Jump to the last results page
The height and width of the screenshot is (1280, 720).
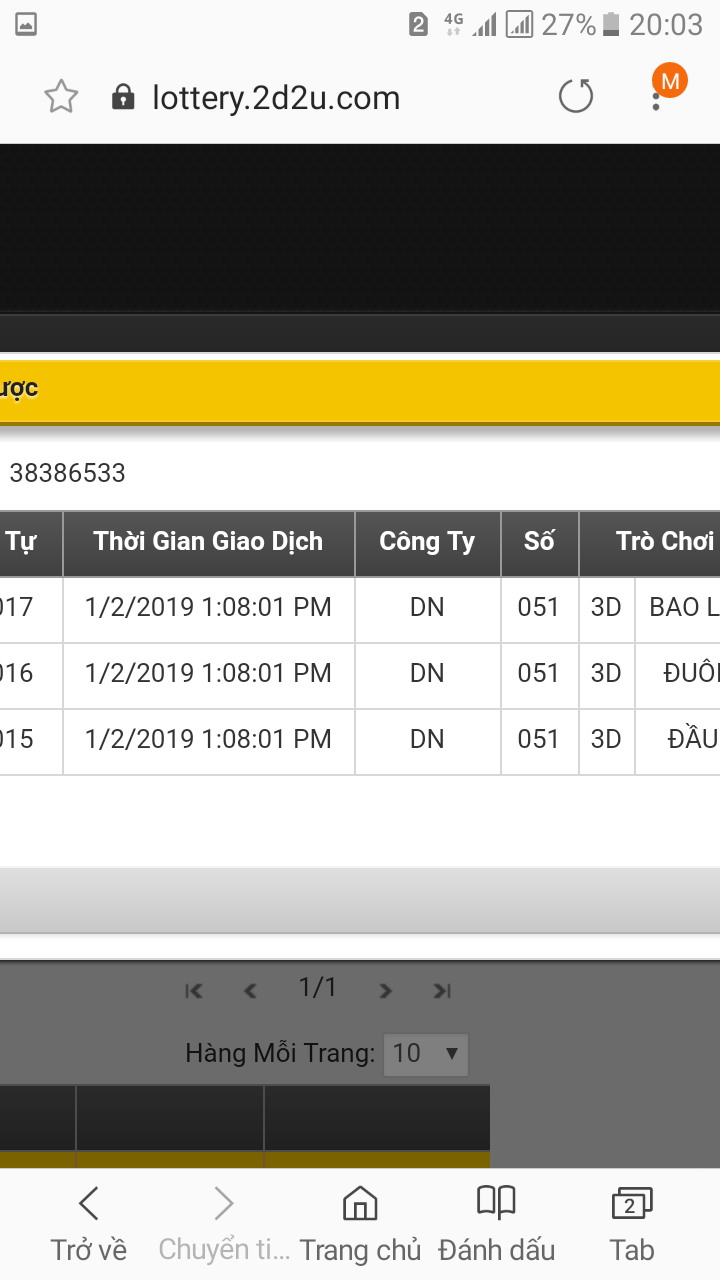click(442, 990)
